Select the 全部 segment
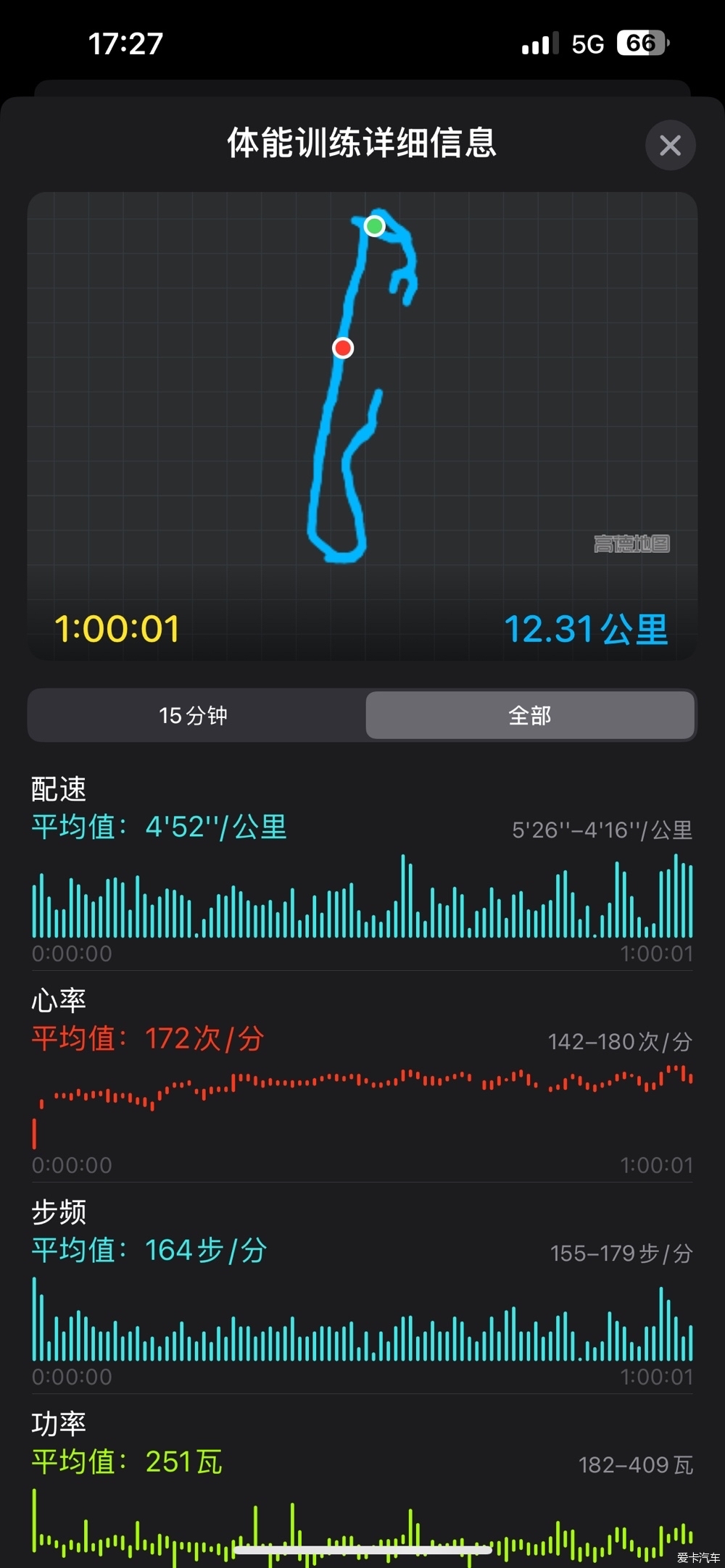 pyautogui.click(x=530, y=715)
